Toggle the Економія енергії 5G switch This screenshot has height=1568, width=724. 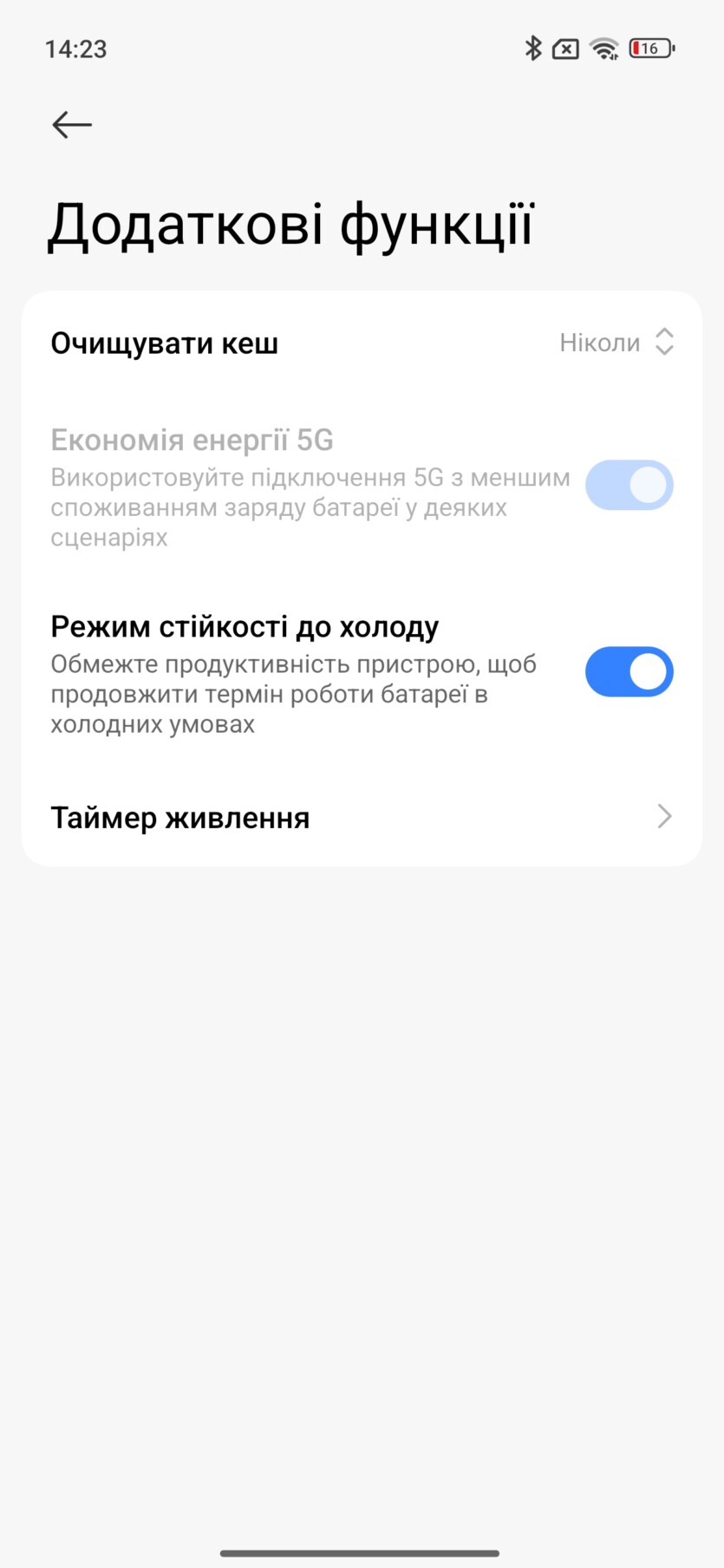629,485
